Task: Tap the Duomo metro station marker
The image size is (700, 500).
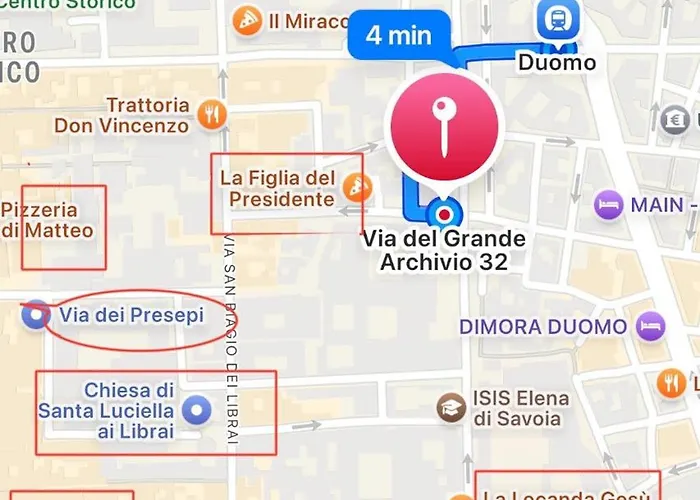Action: [x=557, y=19]
